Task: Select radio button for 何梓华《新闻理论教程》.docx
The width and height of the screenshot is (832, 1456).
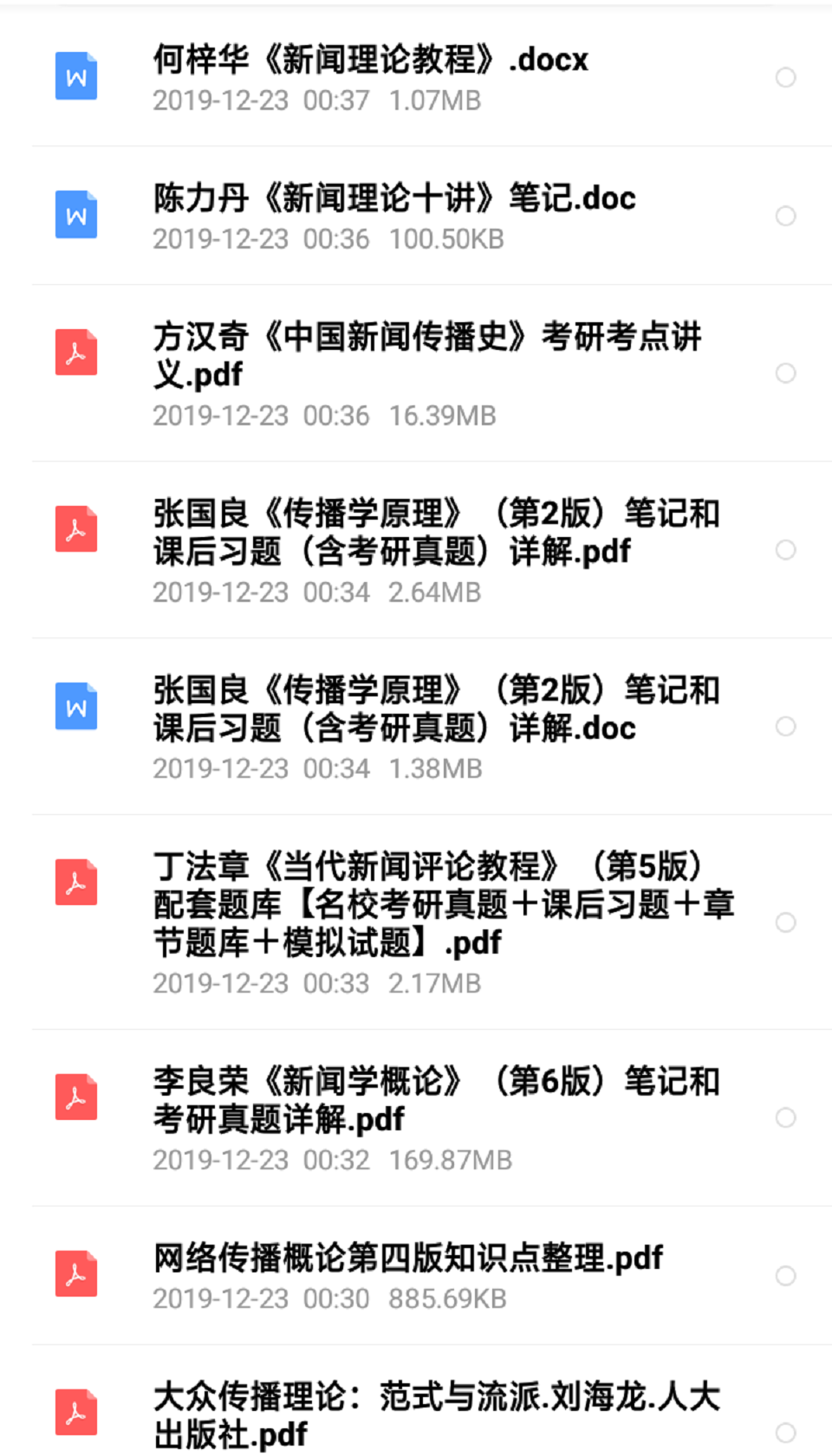Action: click(x=785, y=77)
